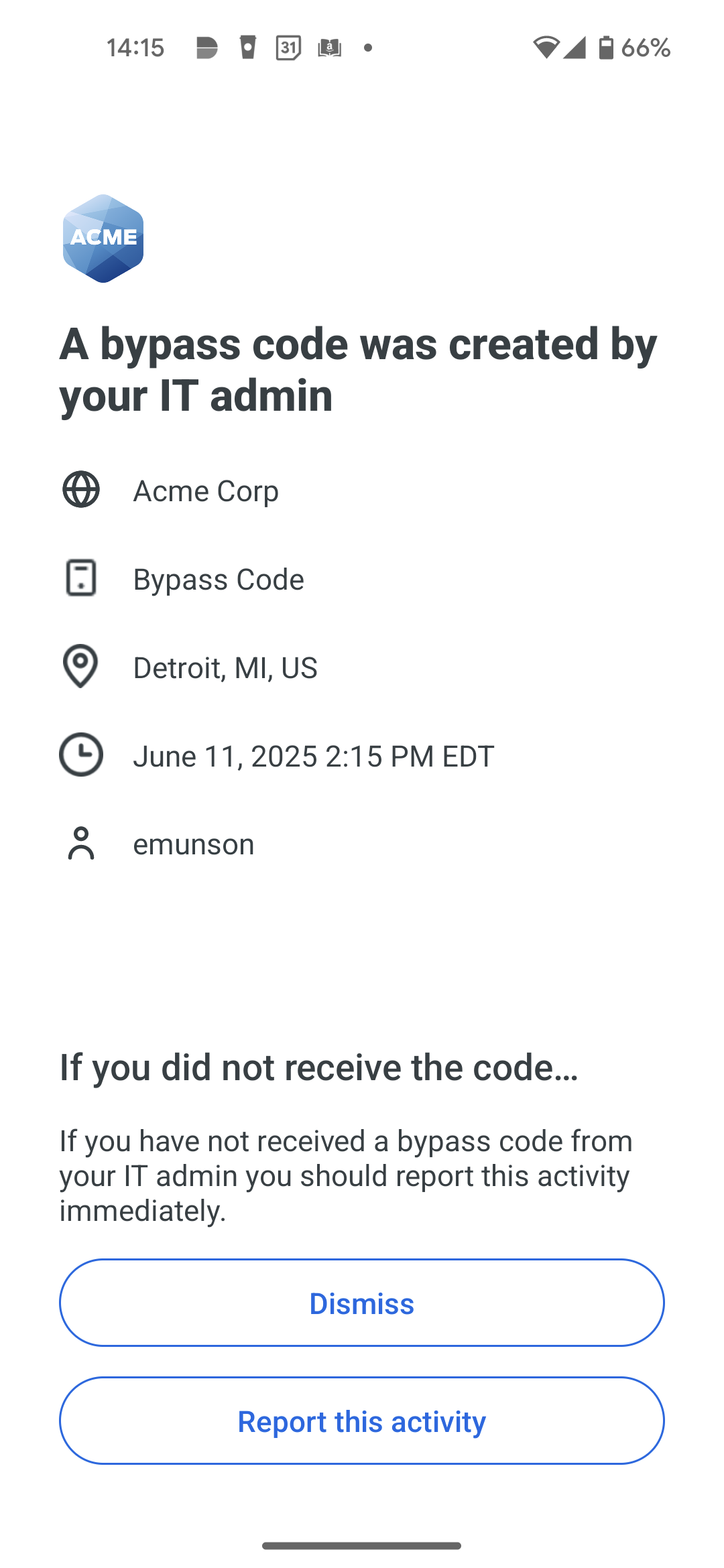
Task: Select the user icon next to emunson
Action: [x=80, y=843]
